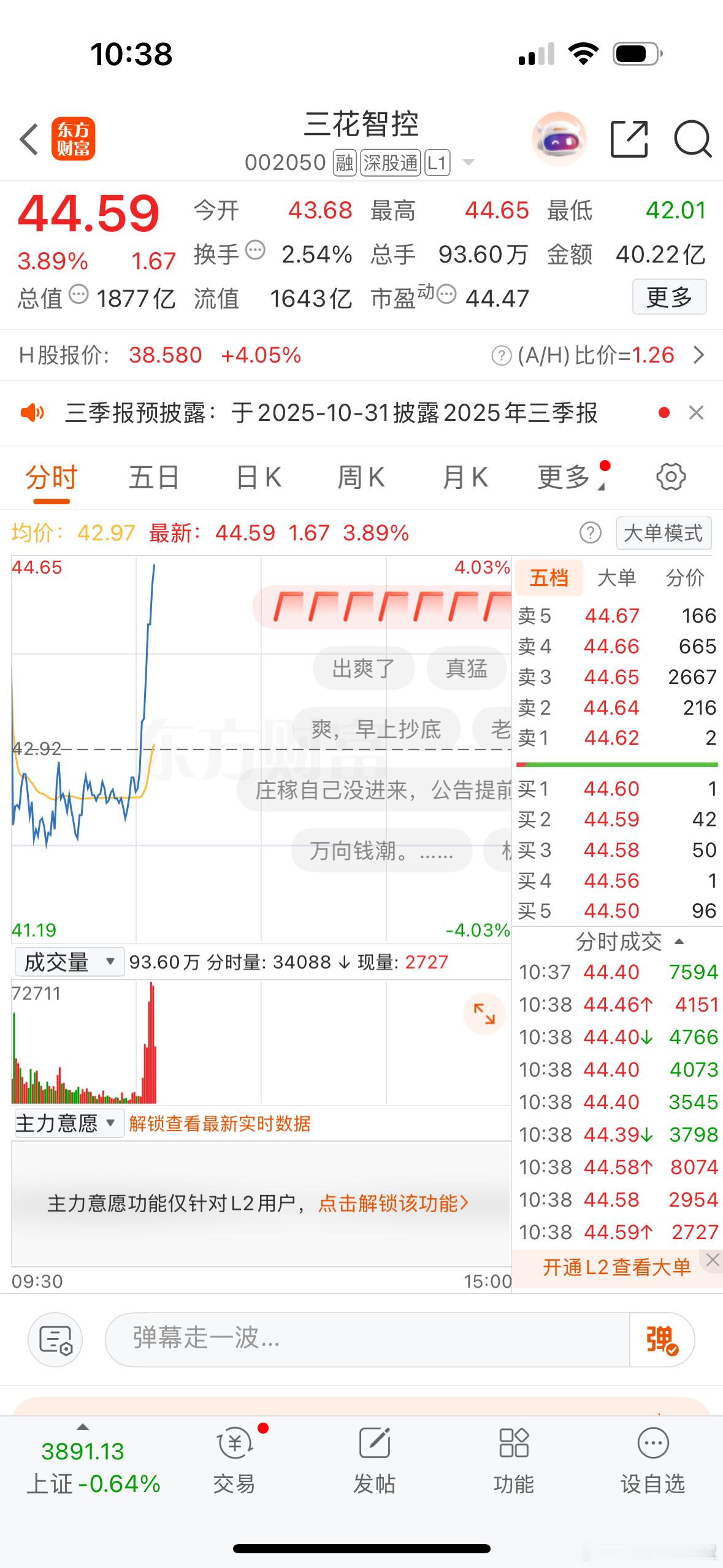The width and height of the screenshot is (723, 1568).
Task: Expand the 成交量 indicator dropdown
Action: 69,962
